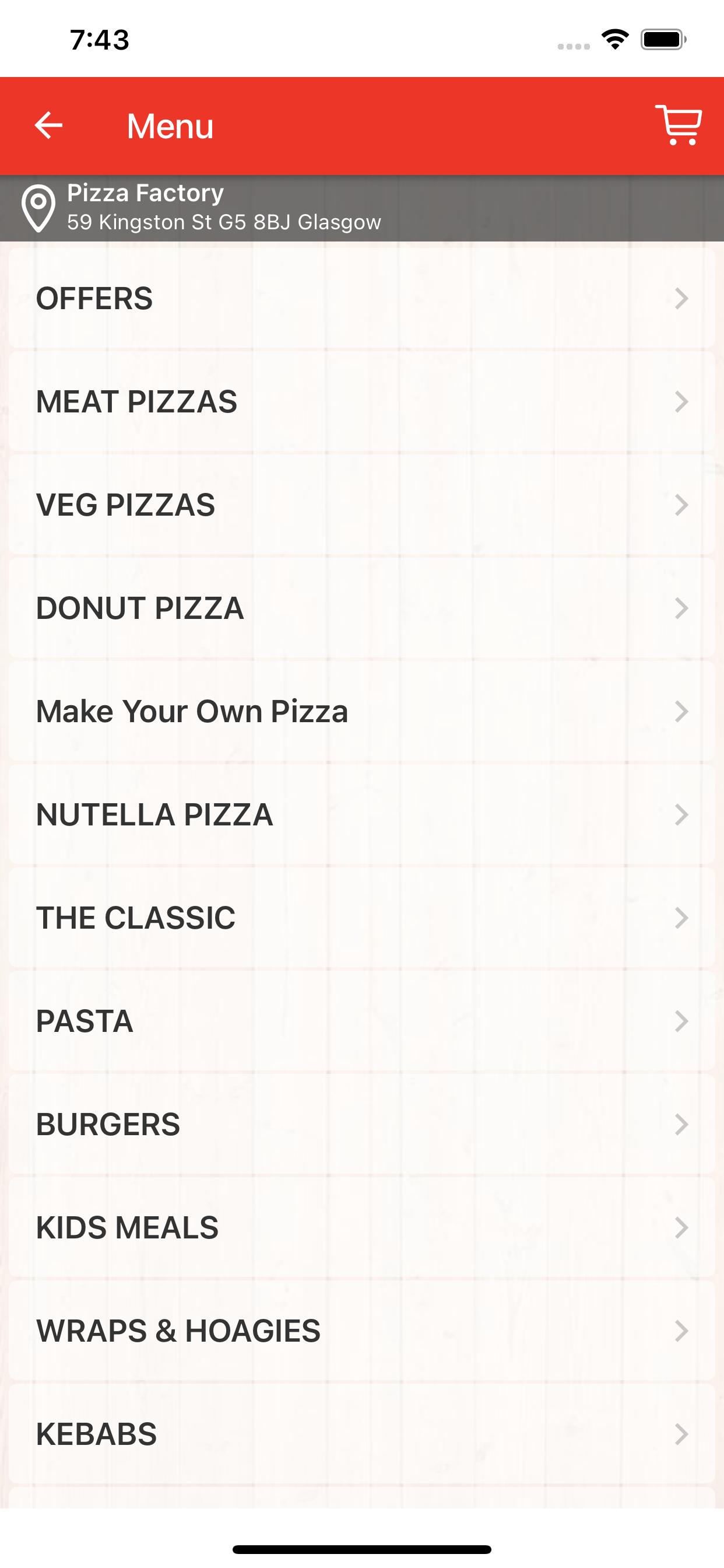View the NUTELLA PIZZA options
The image size is (724, 1568).
pos(362,814)
